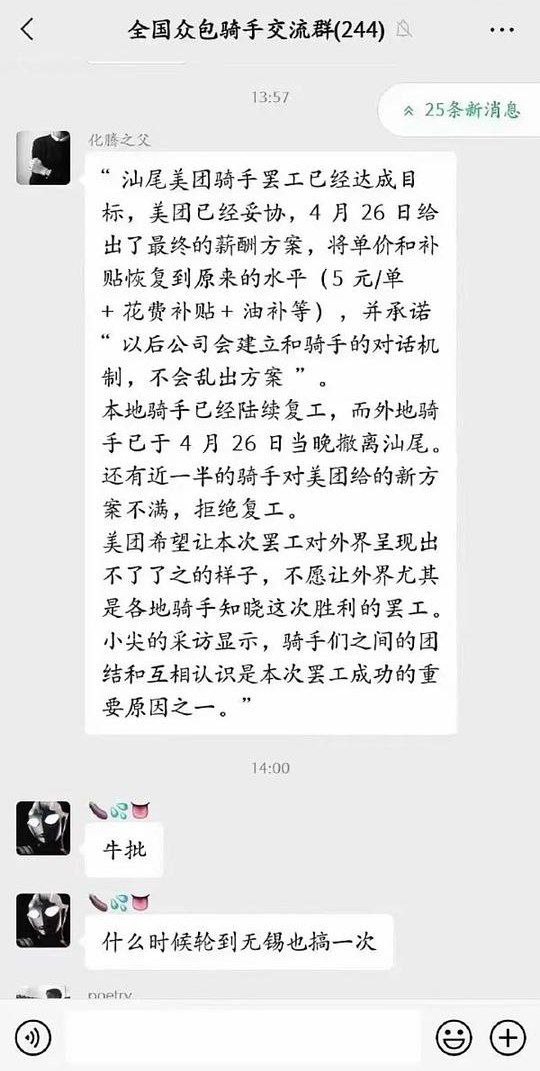540x1071 pixels.
Task: Go back from the group chat
Action: 27,30
